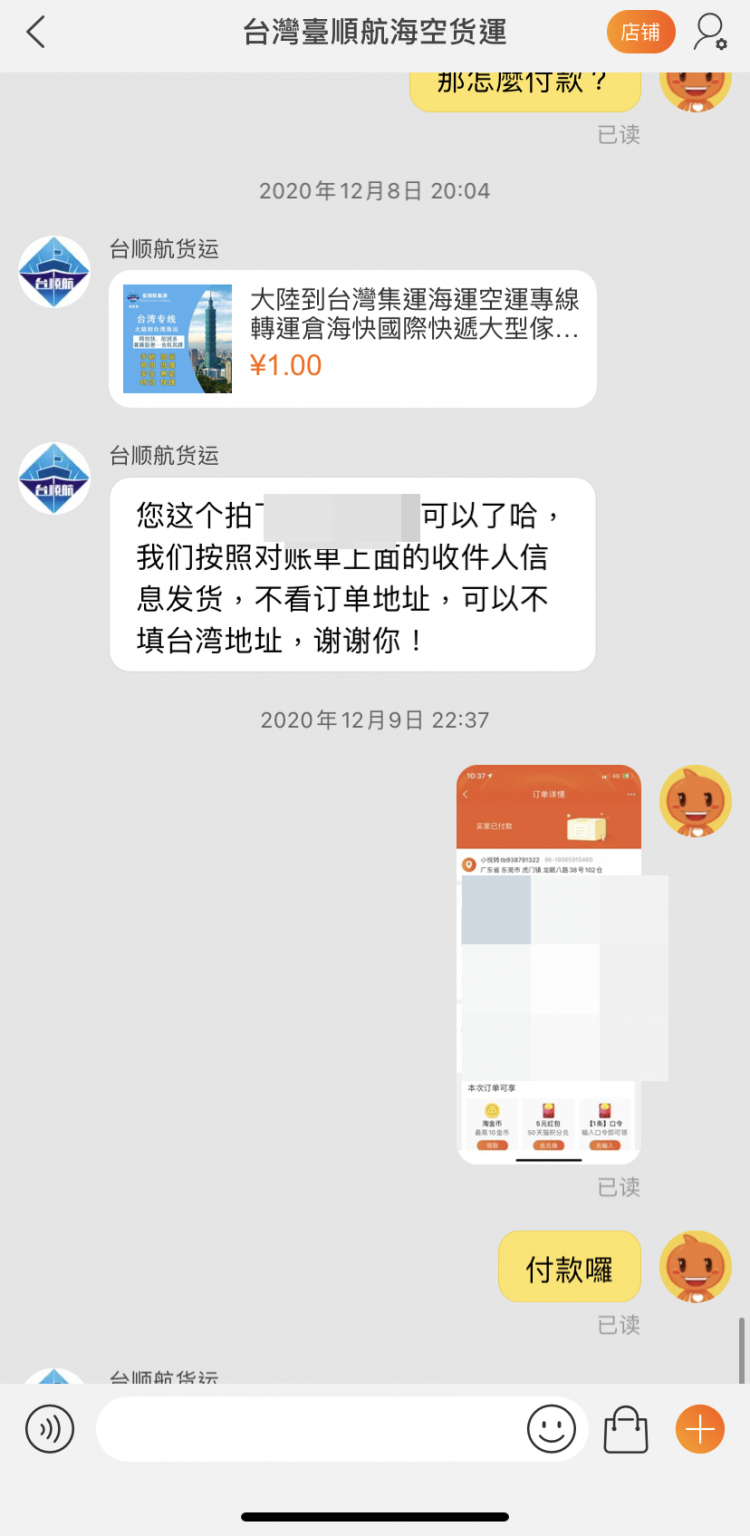Open the 店铺 store button
Viewport: 750px width, 1536px height.
pos(640,32)
